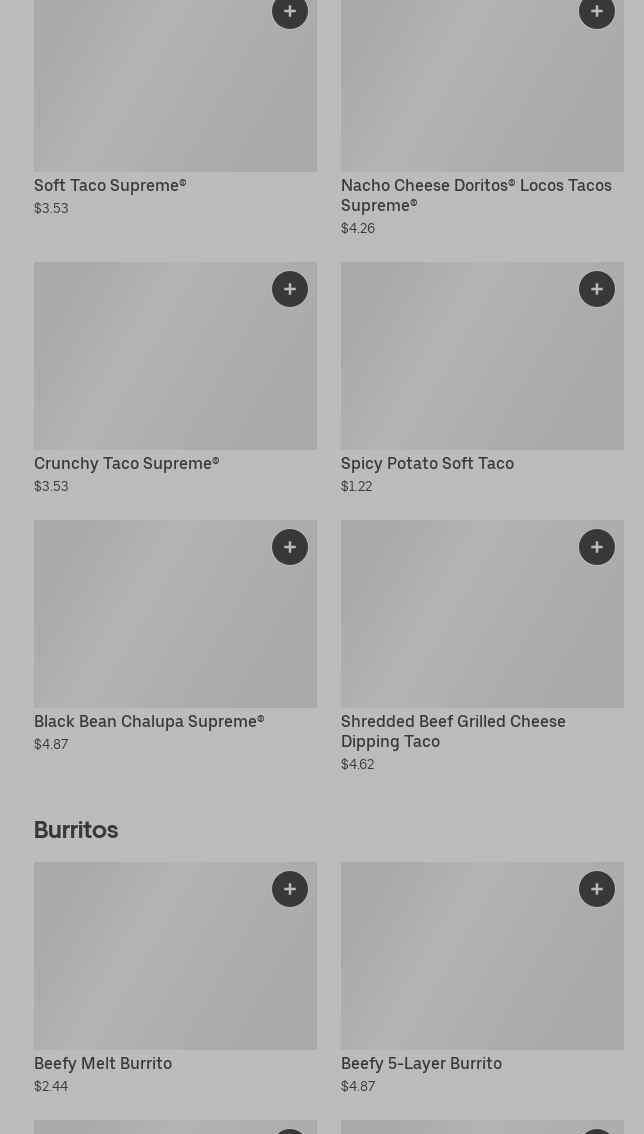View the Spicy Potato Soft Taco item
The image size is (644, 1134).
482,379
